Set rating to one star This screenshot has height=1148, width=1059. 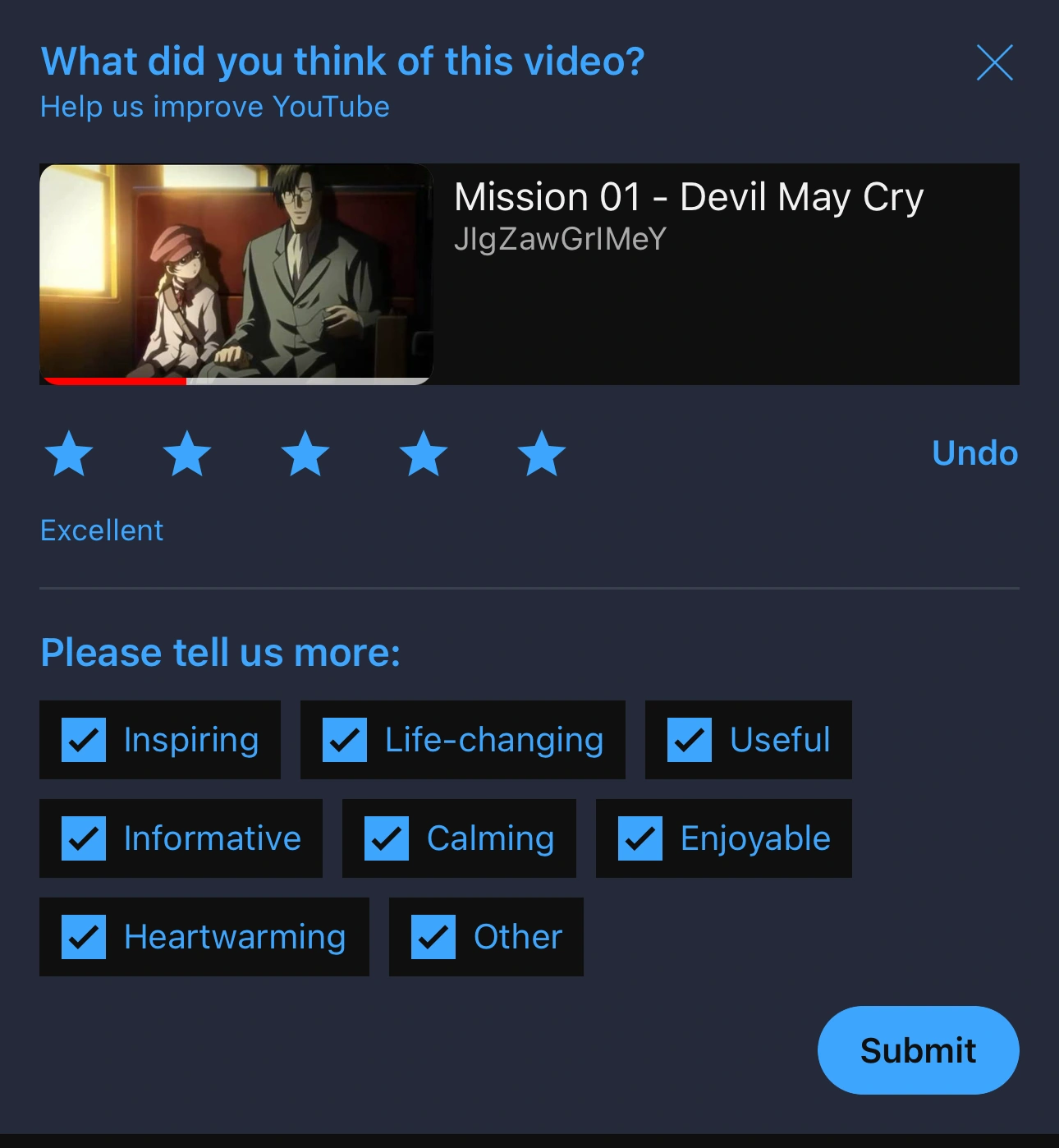69,453
